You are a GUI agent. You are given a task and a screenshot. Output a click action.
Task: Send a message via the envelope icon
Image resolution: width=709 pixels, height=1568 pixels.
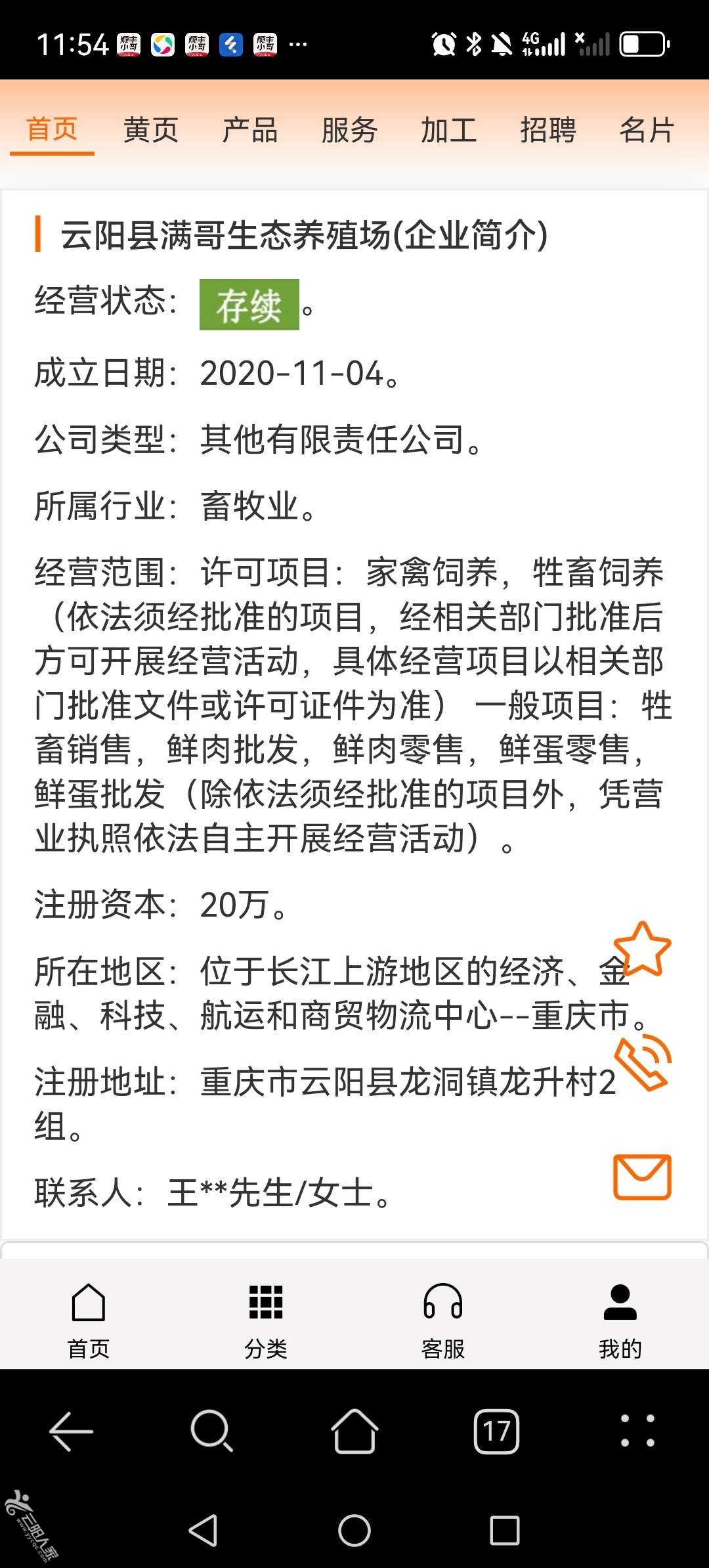[642, 1177]
